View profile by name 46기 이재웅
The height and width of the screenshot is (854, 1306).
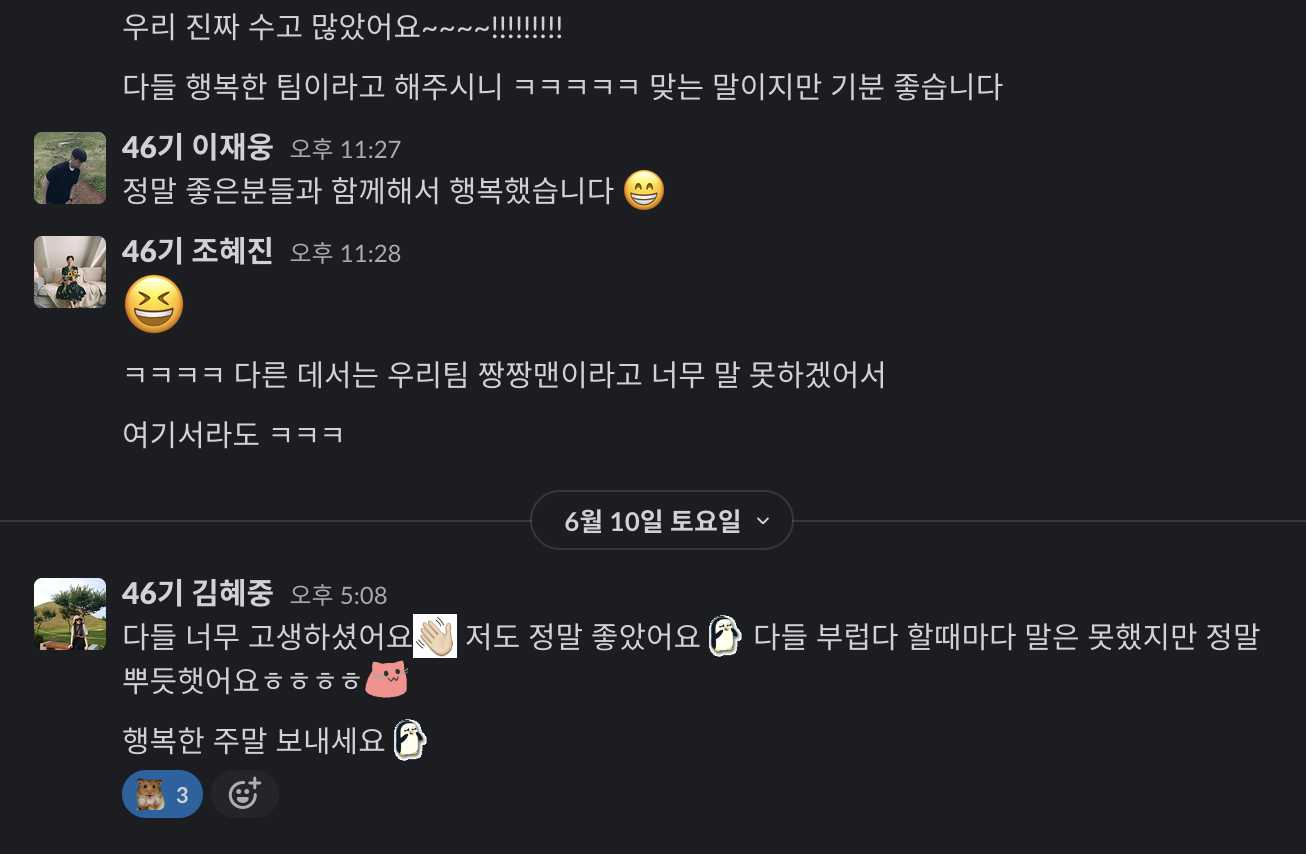(197, 148)
